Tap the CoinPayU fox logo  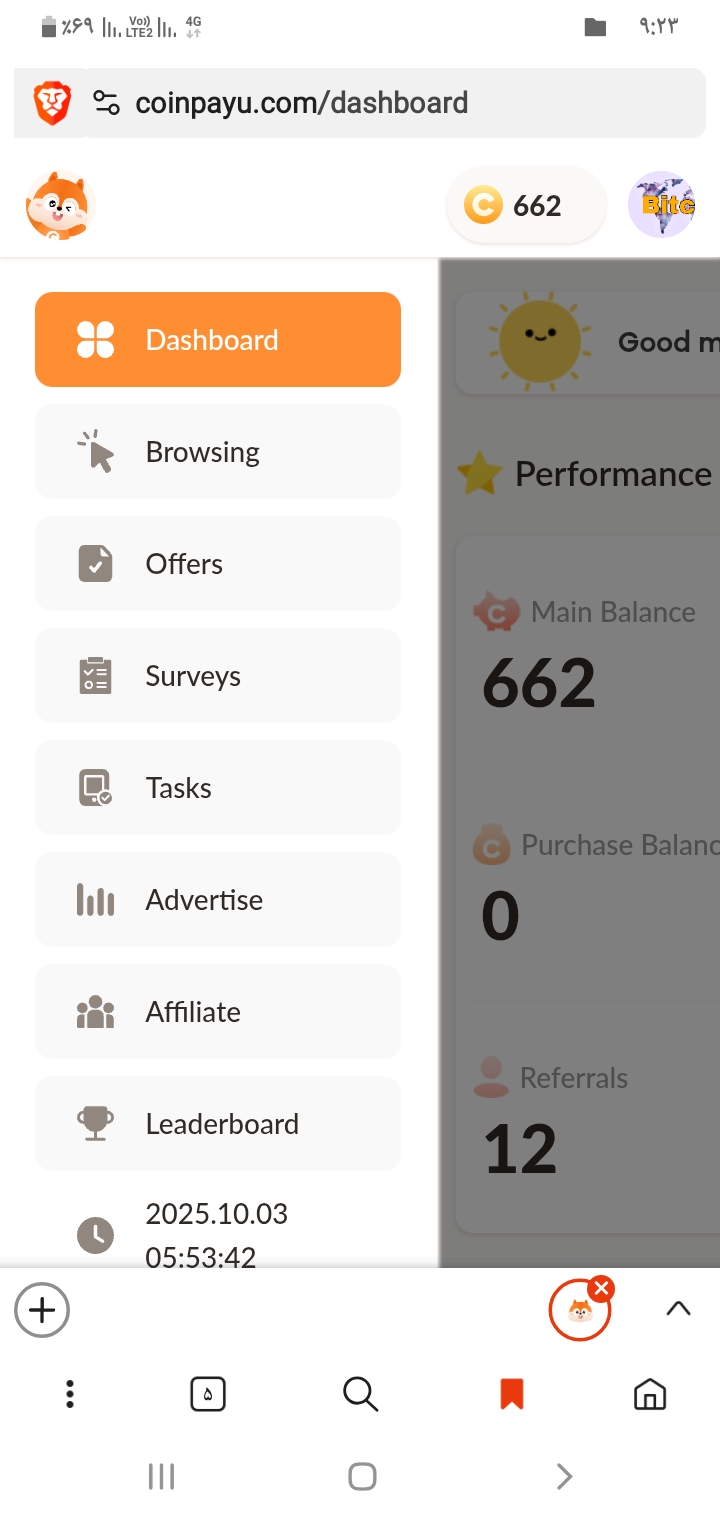58,206
